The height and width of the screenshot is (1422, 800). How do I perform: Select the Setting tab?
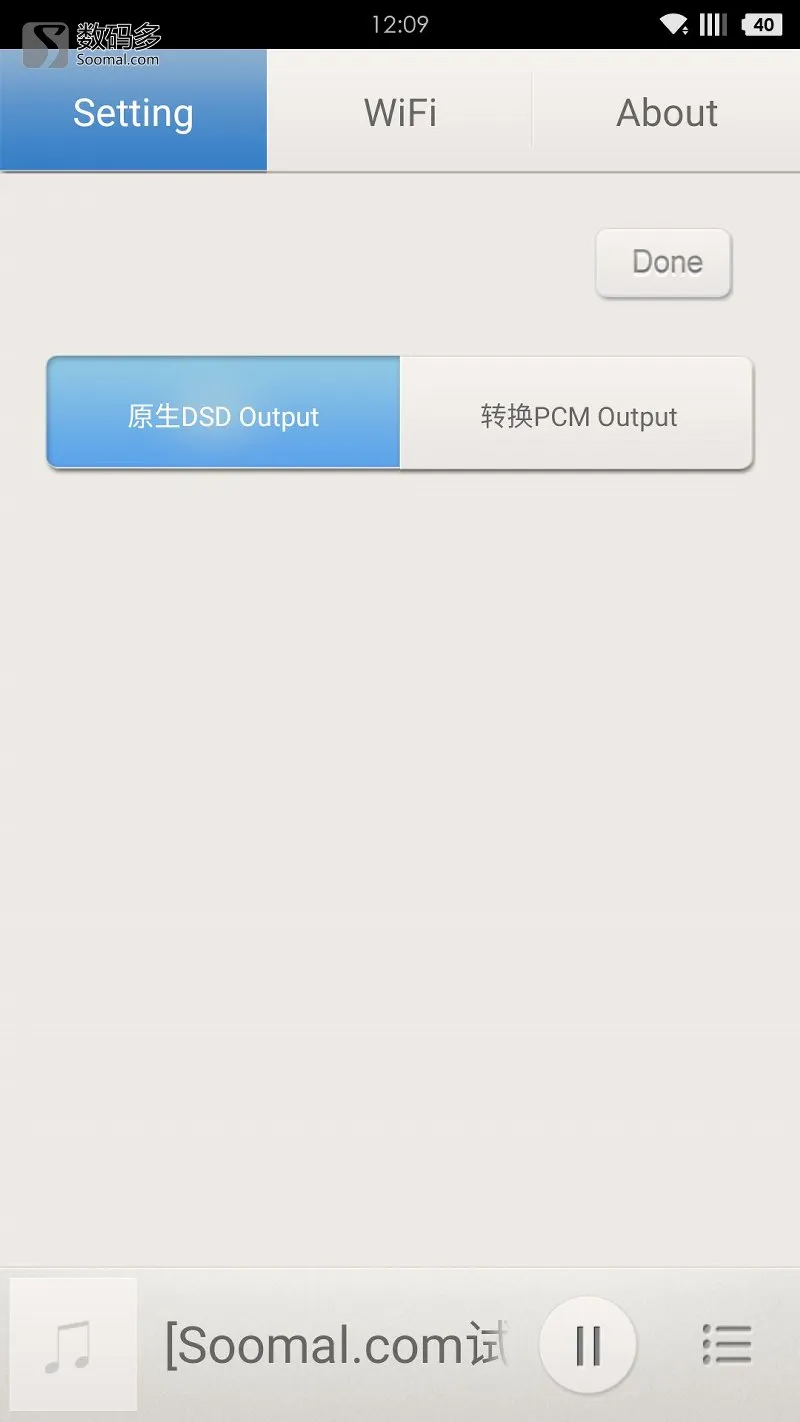point(133,112)
